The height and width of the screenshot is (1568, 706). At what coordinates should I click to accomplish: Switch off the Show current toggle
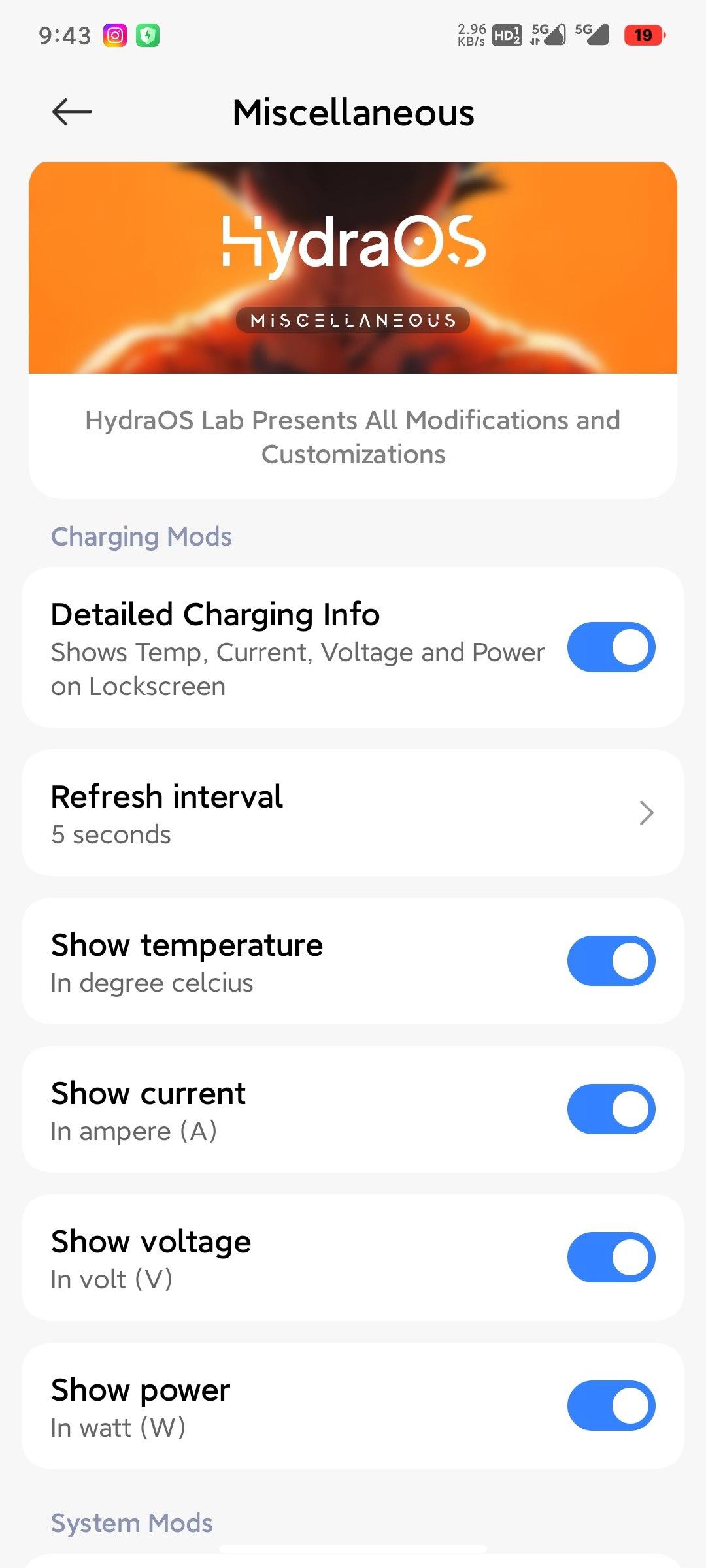[x=611, y=1109]
